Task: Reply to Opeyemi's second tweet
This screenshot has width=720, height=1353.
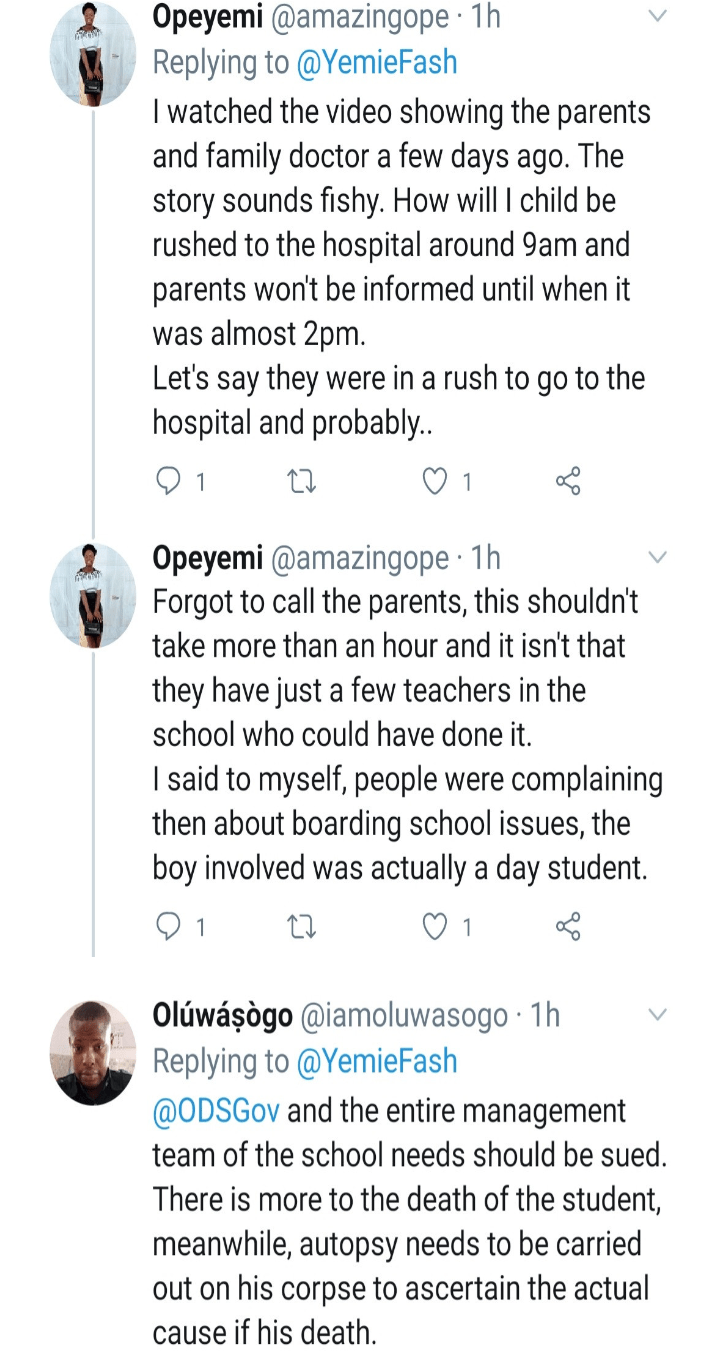Action: click(x=168, y=927)
